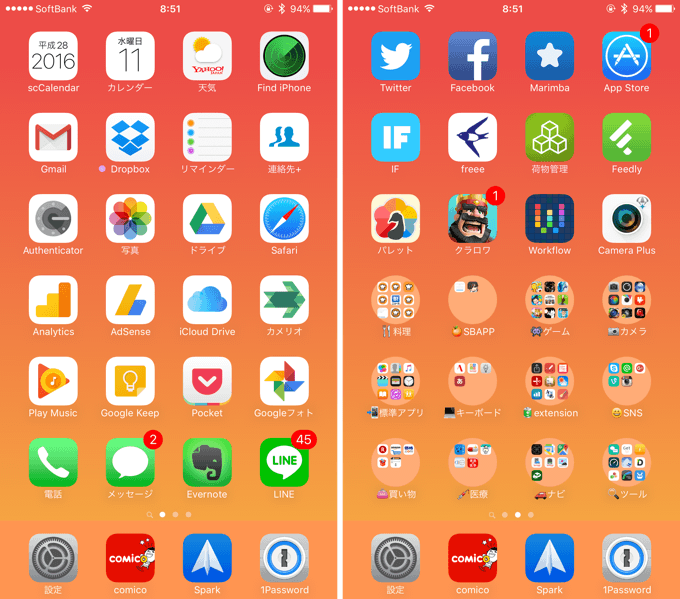Open the Gmail app

coord(53,137)
